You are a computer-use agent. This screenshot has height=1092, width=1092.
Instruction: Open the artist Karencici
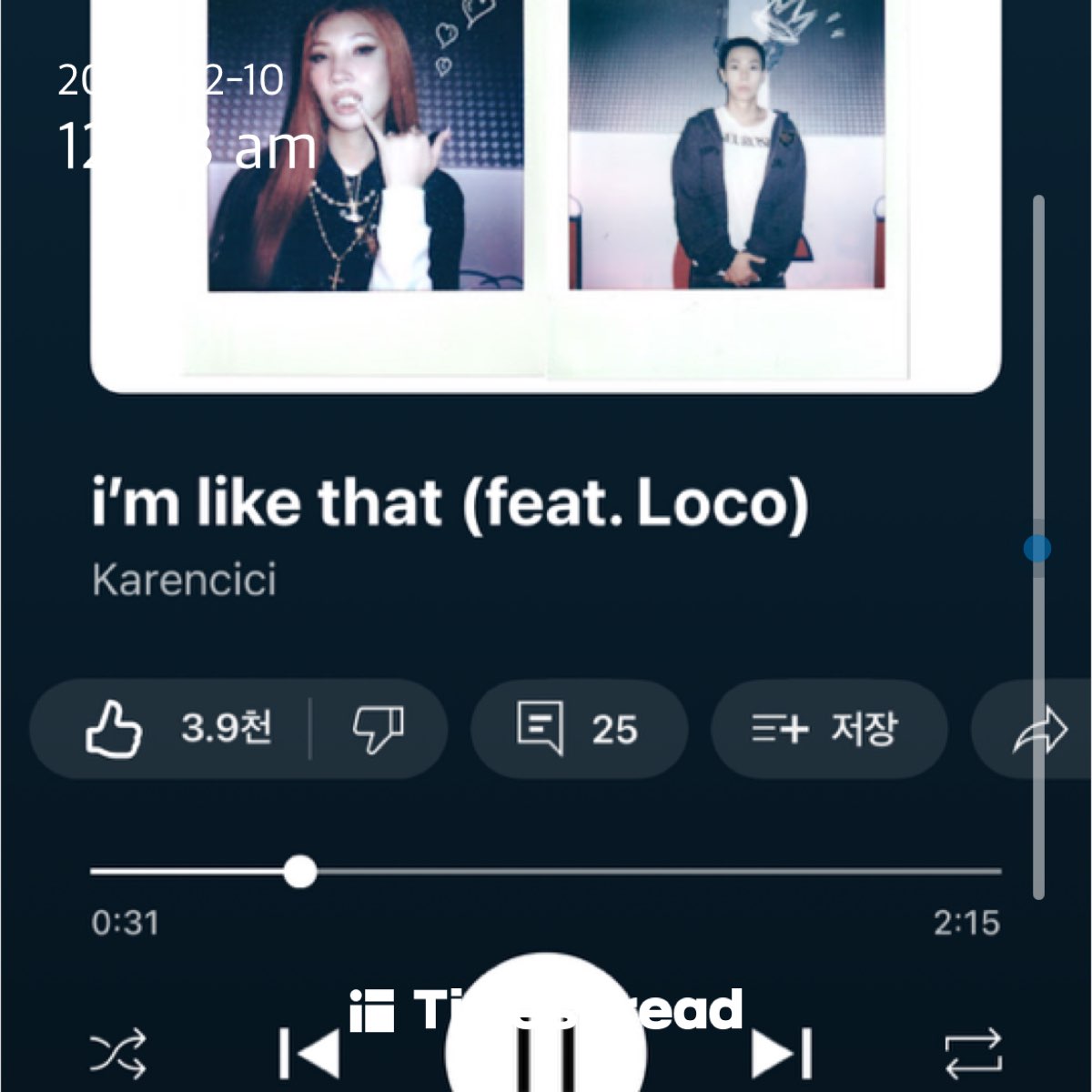click(184, 580)
